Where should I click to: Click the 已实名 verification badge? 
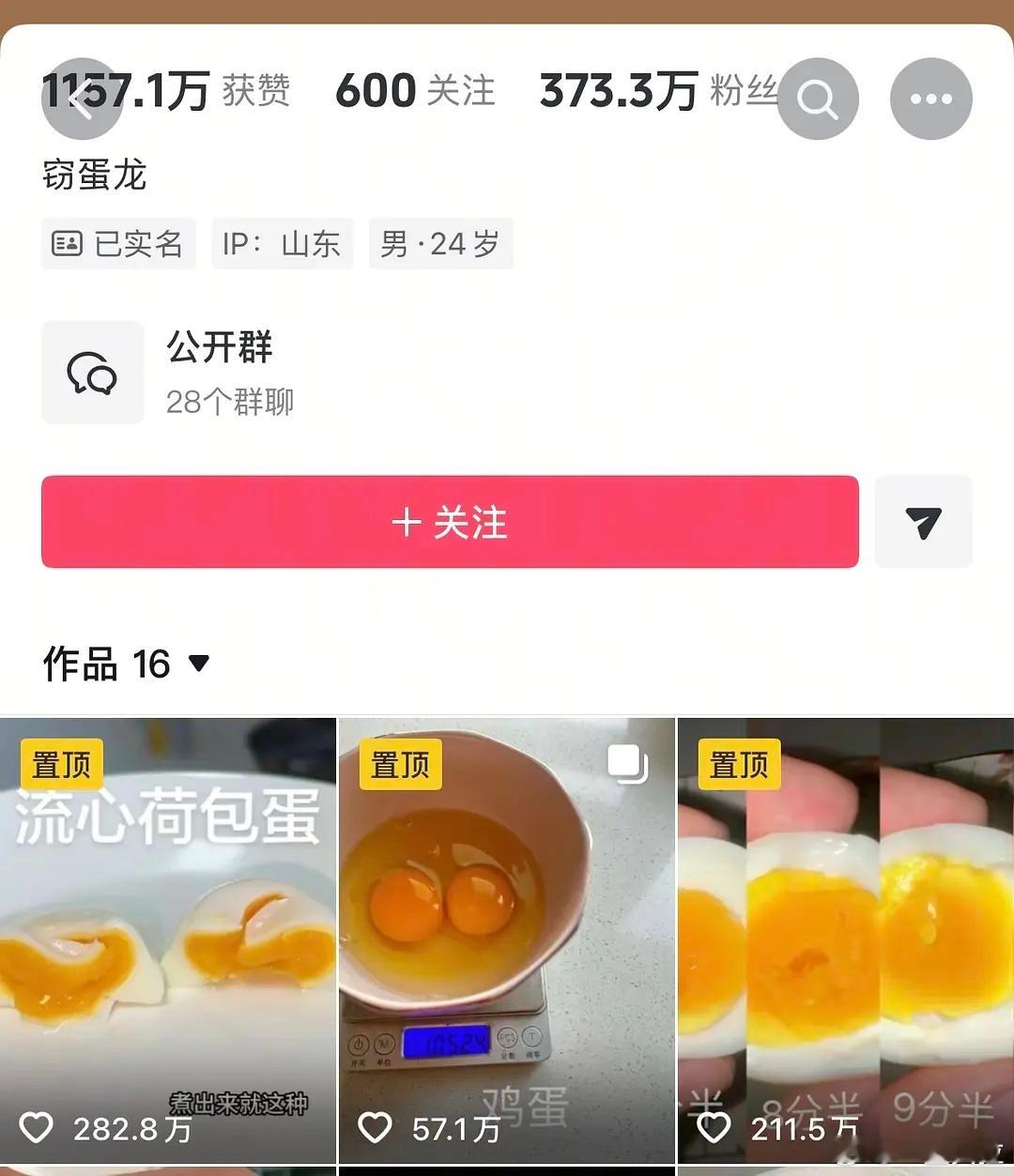click(118, 243)
